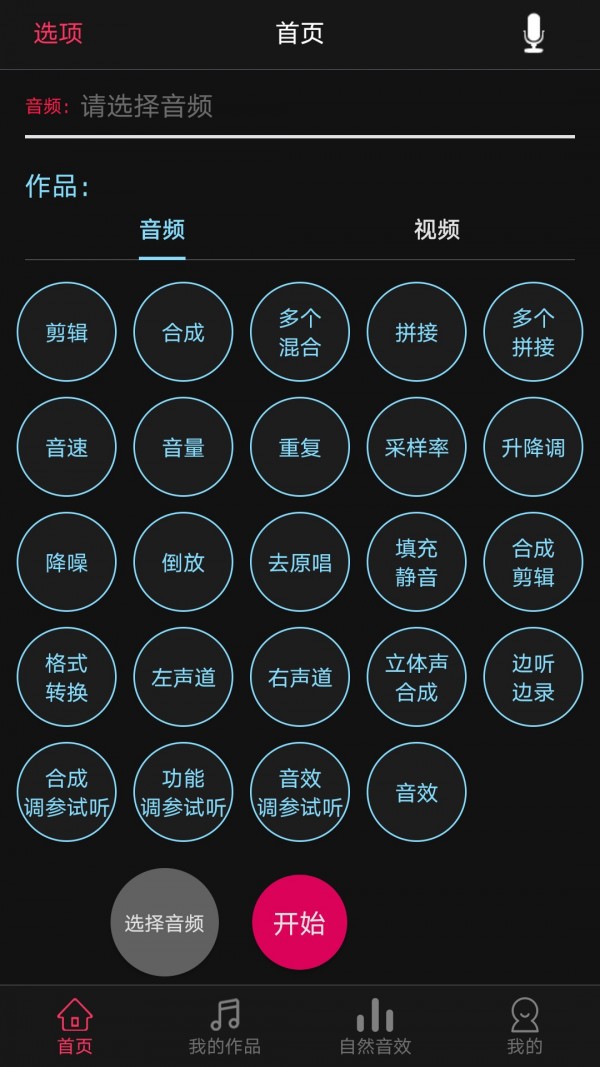The height and width of the screenshot is (1067, 600).
Task: Choose the 多个混合 function
Action: tap(300, 333)
